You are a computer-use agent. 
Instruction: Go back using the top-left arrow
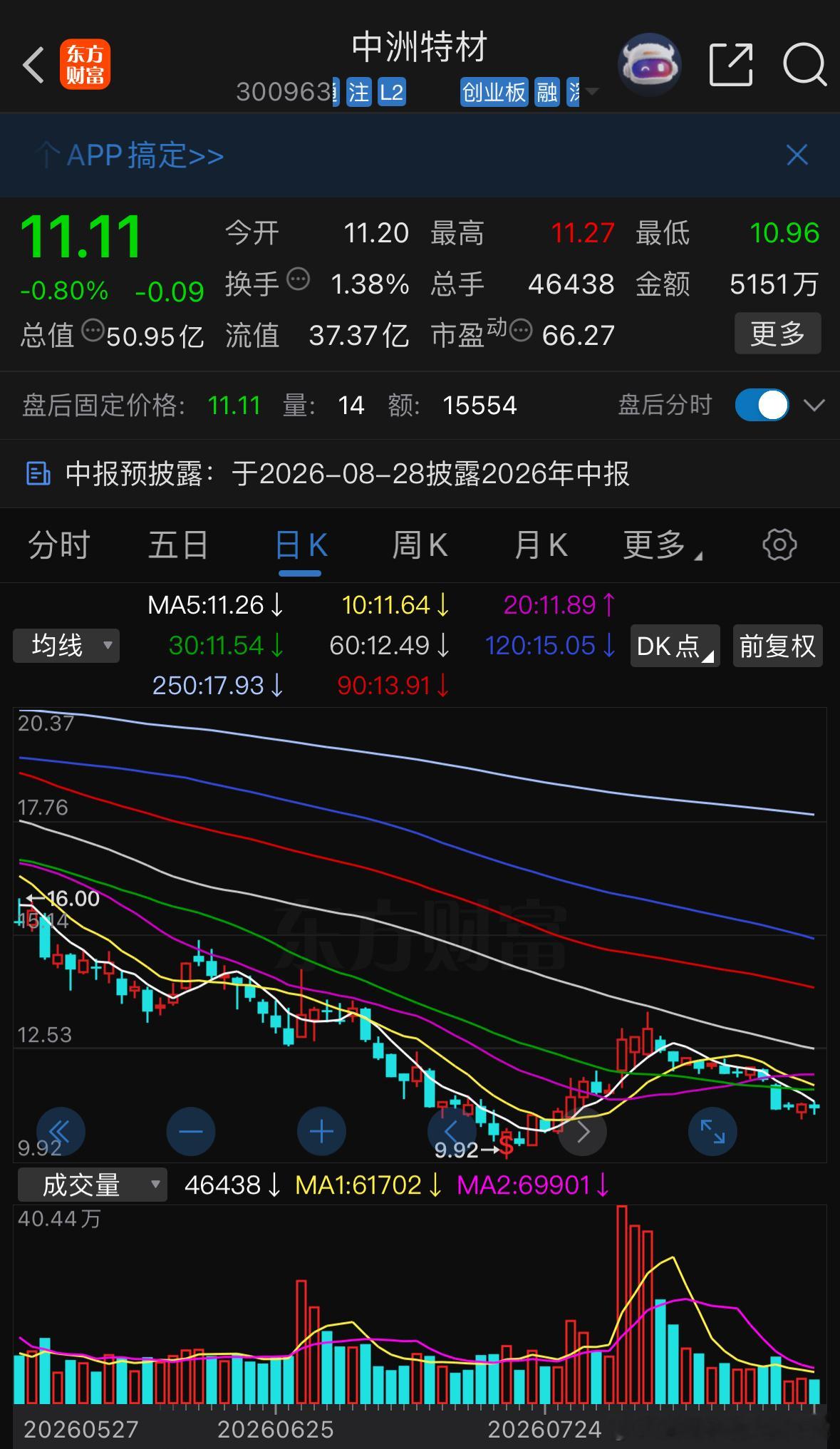33,66
